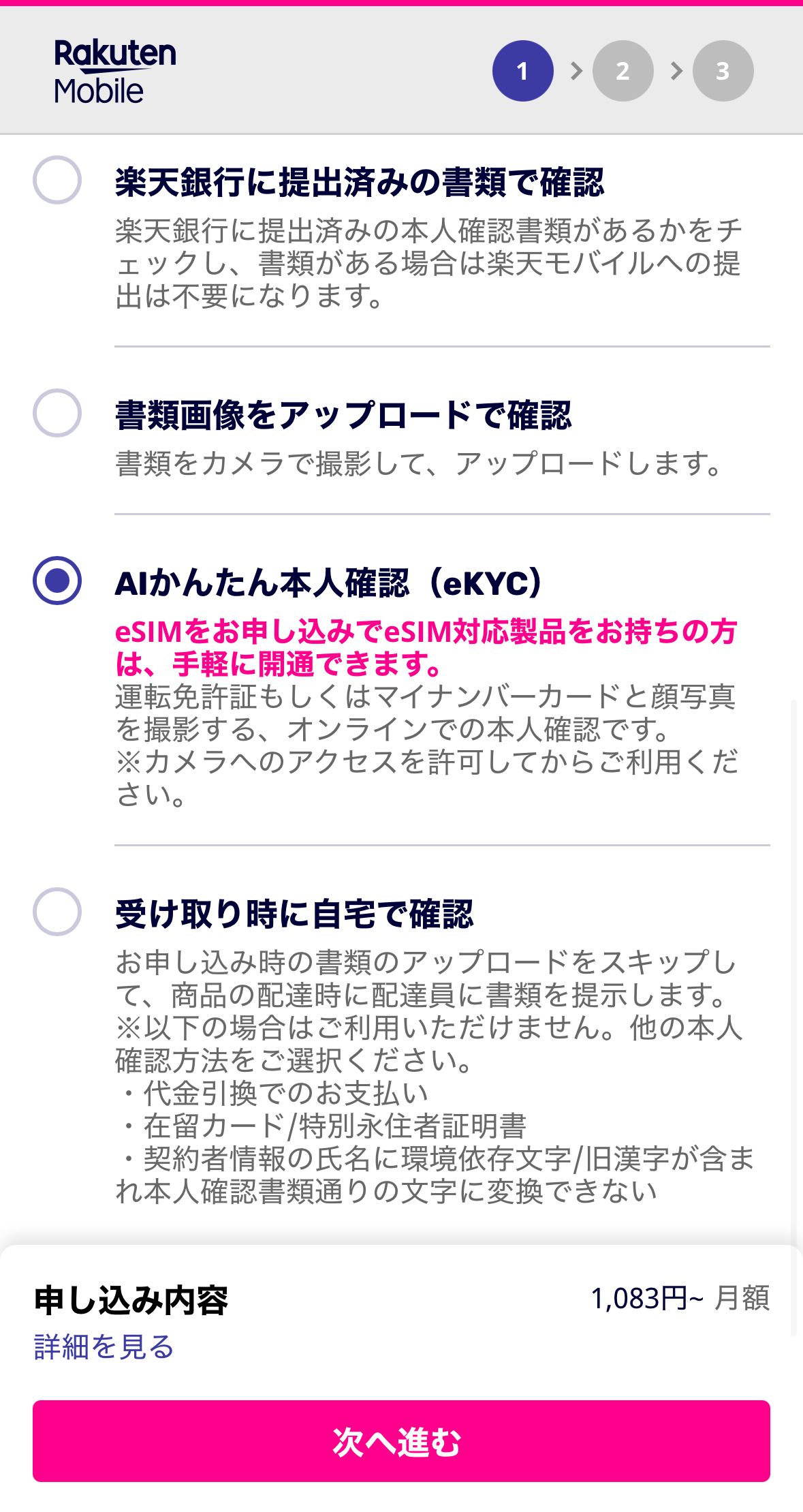The width and height of the screenshot is (803, 1512).
Task: Tap 次へ進む button
Action: point(401,1441)
